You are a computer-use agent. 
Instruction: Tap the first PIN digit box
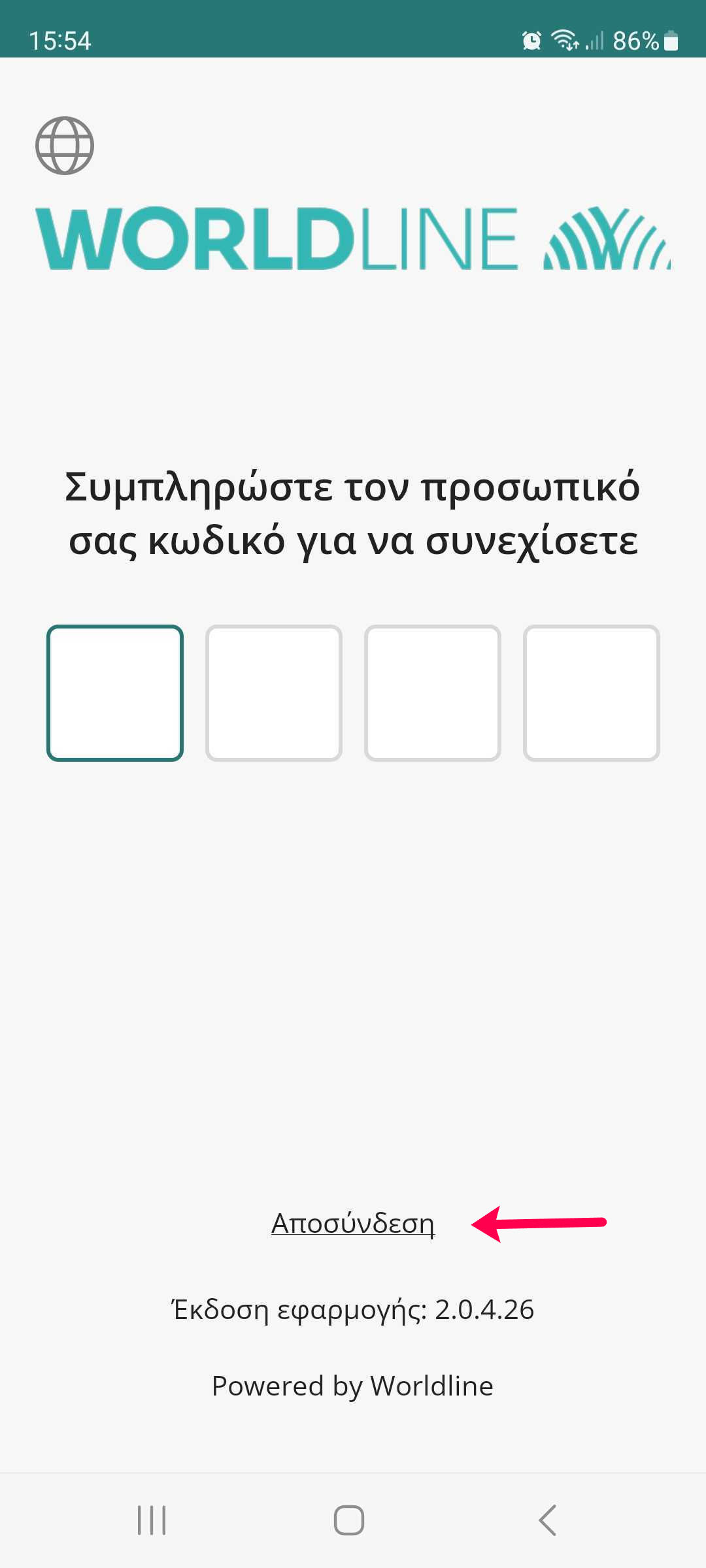pyautogui.click(x=115, y=693)
